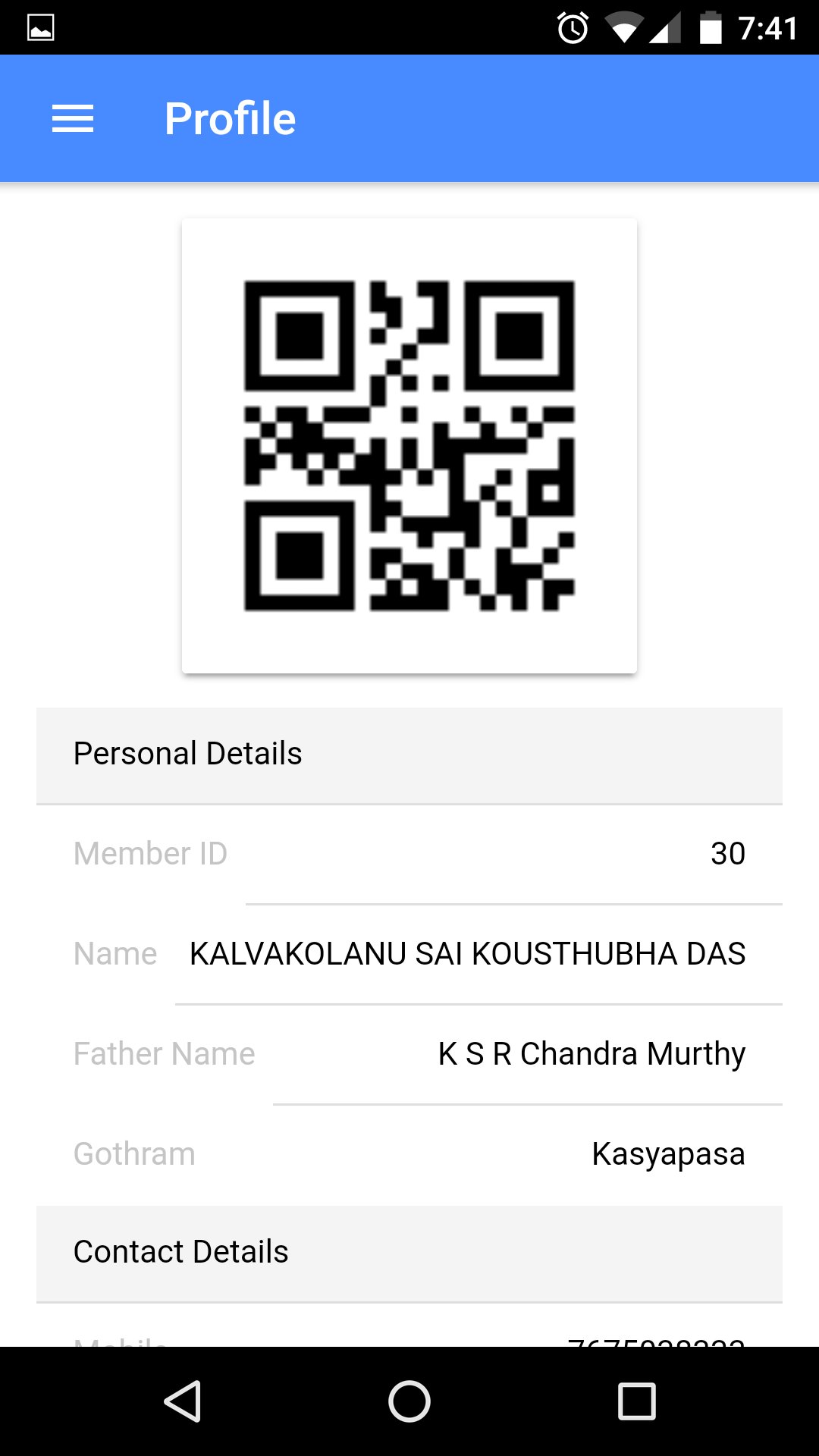The width and height of the screenshot is (819, 1456).
Task: Select the Gothram value Kasyapasa
Action: tap(669, 1153)
